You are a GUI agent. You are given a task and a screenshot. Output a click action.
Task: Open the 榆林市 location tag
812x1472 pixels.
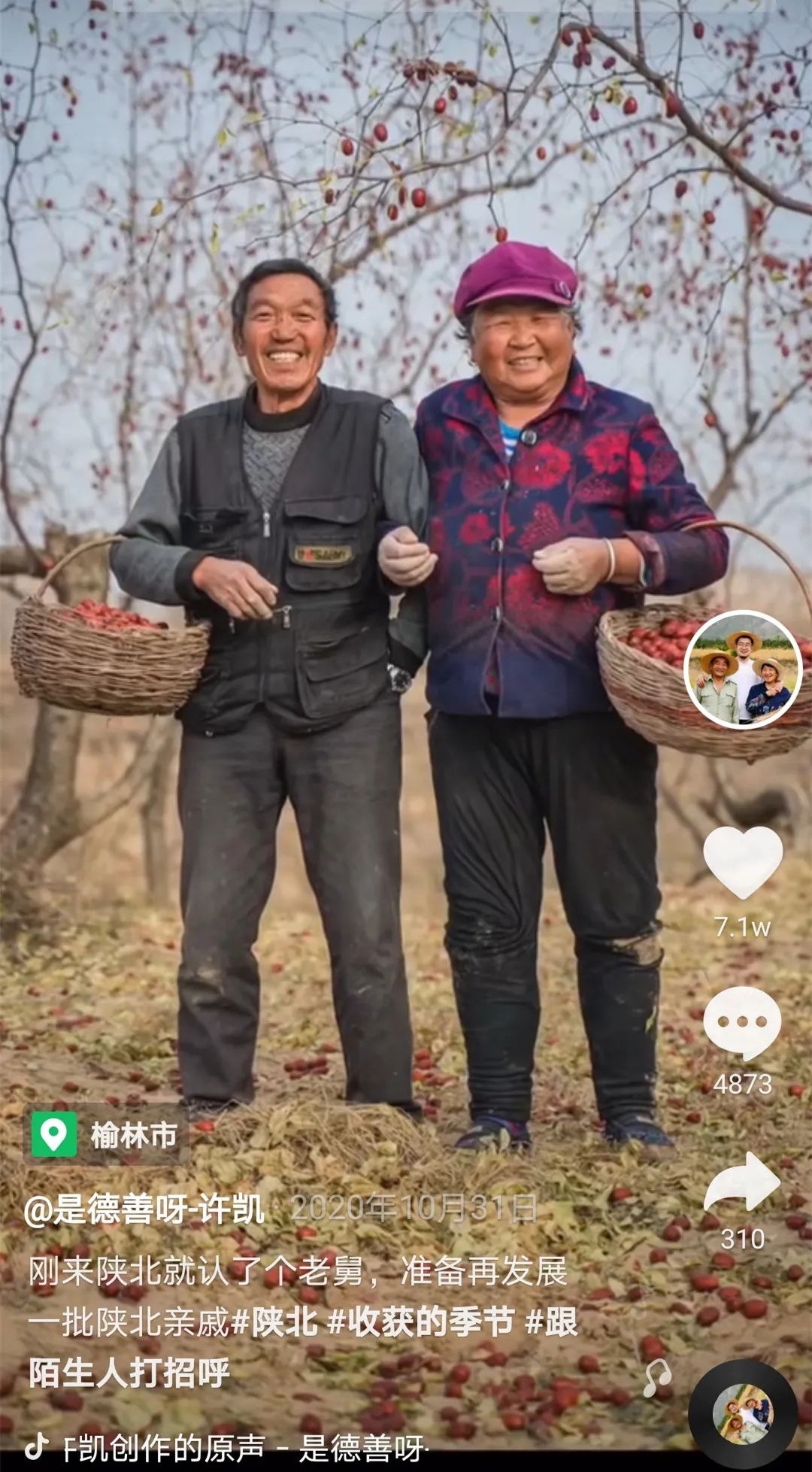[x=106, y=1134]
